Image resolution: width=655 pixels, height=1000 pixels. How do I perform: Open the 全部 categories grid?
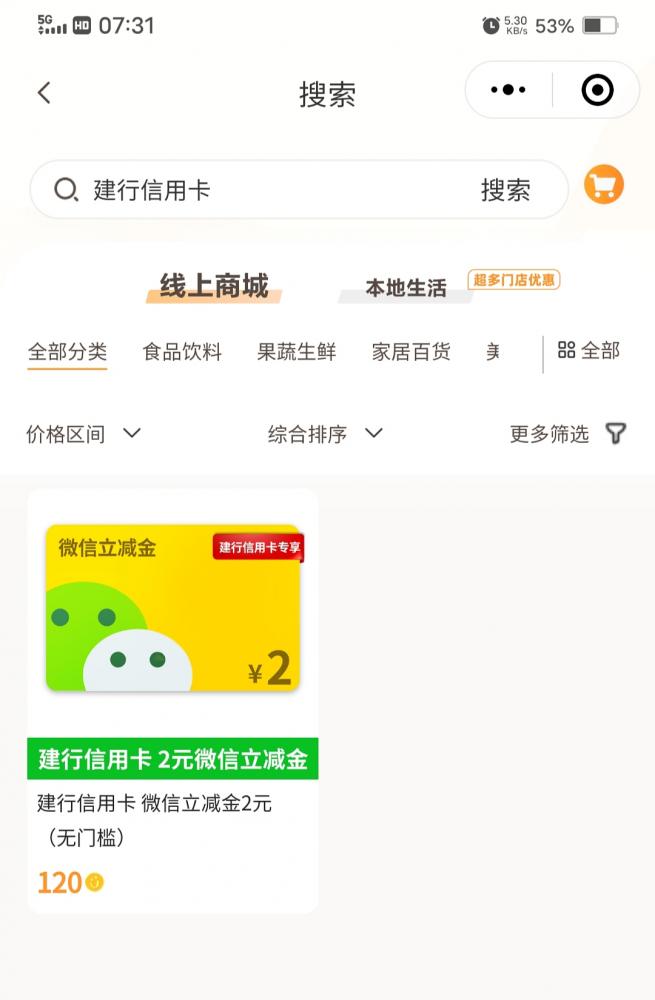tap(589, 351)
